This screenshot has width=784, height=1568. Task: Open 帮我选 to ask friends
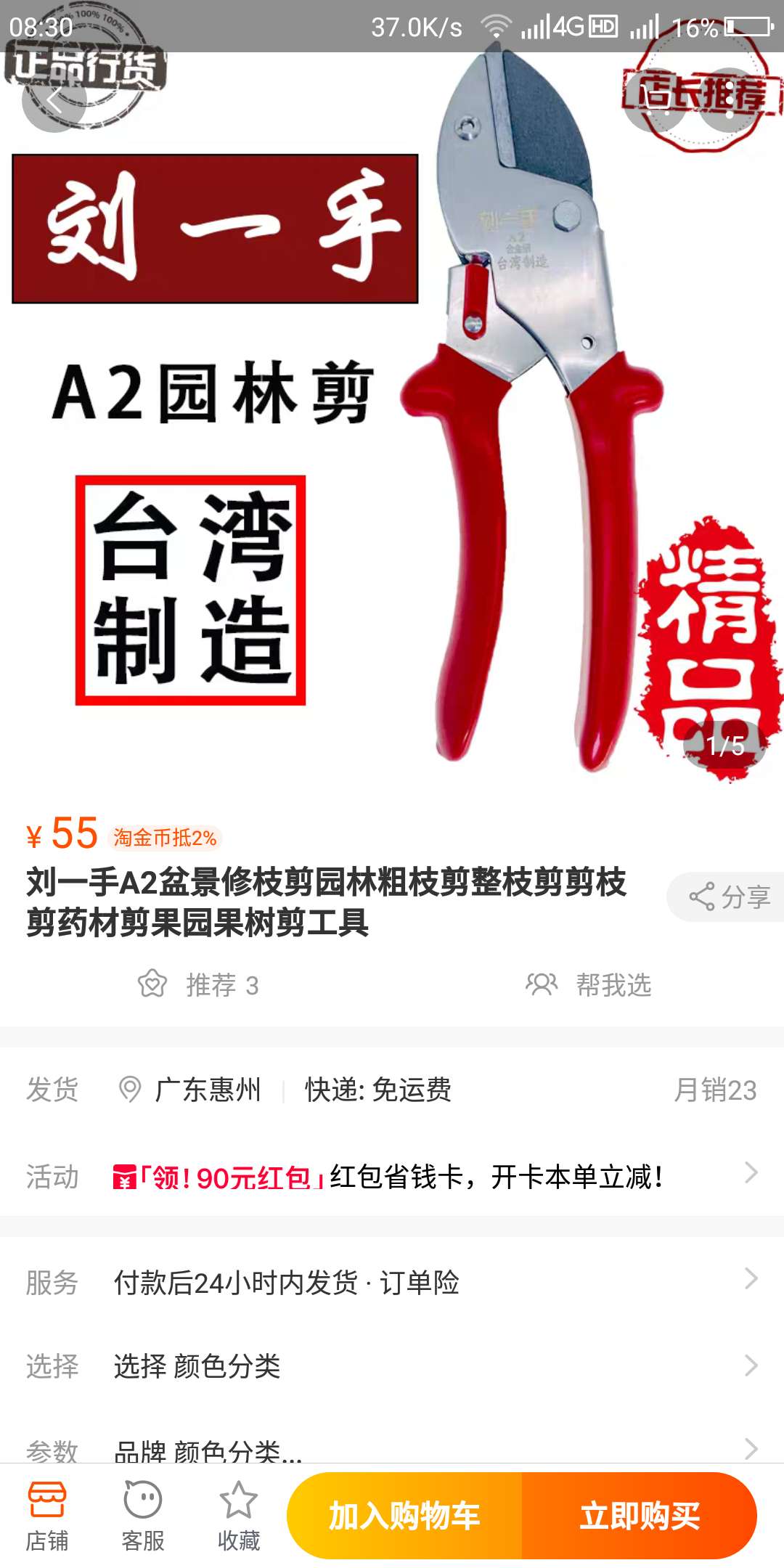[589, 985]
